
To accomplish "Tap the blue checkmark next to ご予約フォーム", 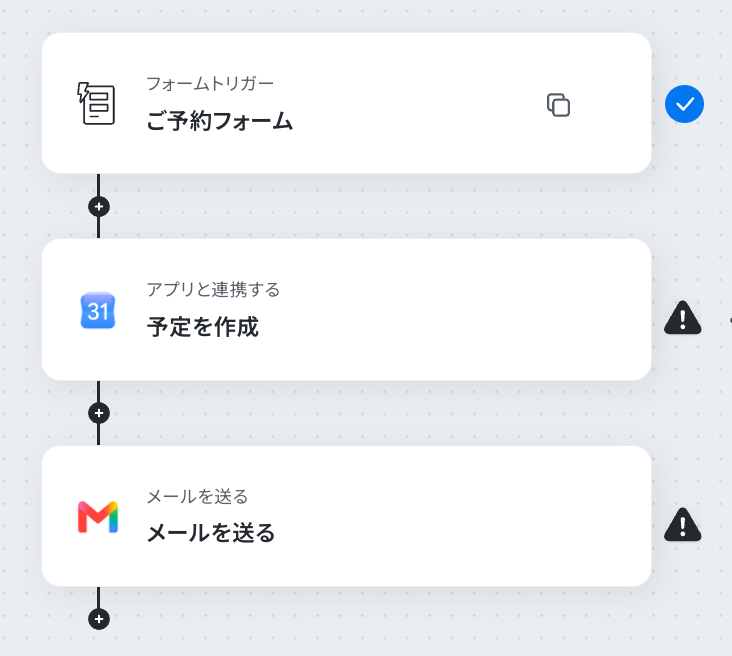I will tap(684, 104).
